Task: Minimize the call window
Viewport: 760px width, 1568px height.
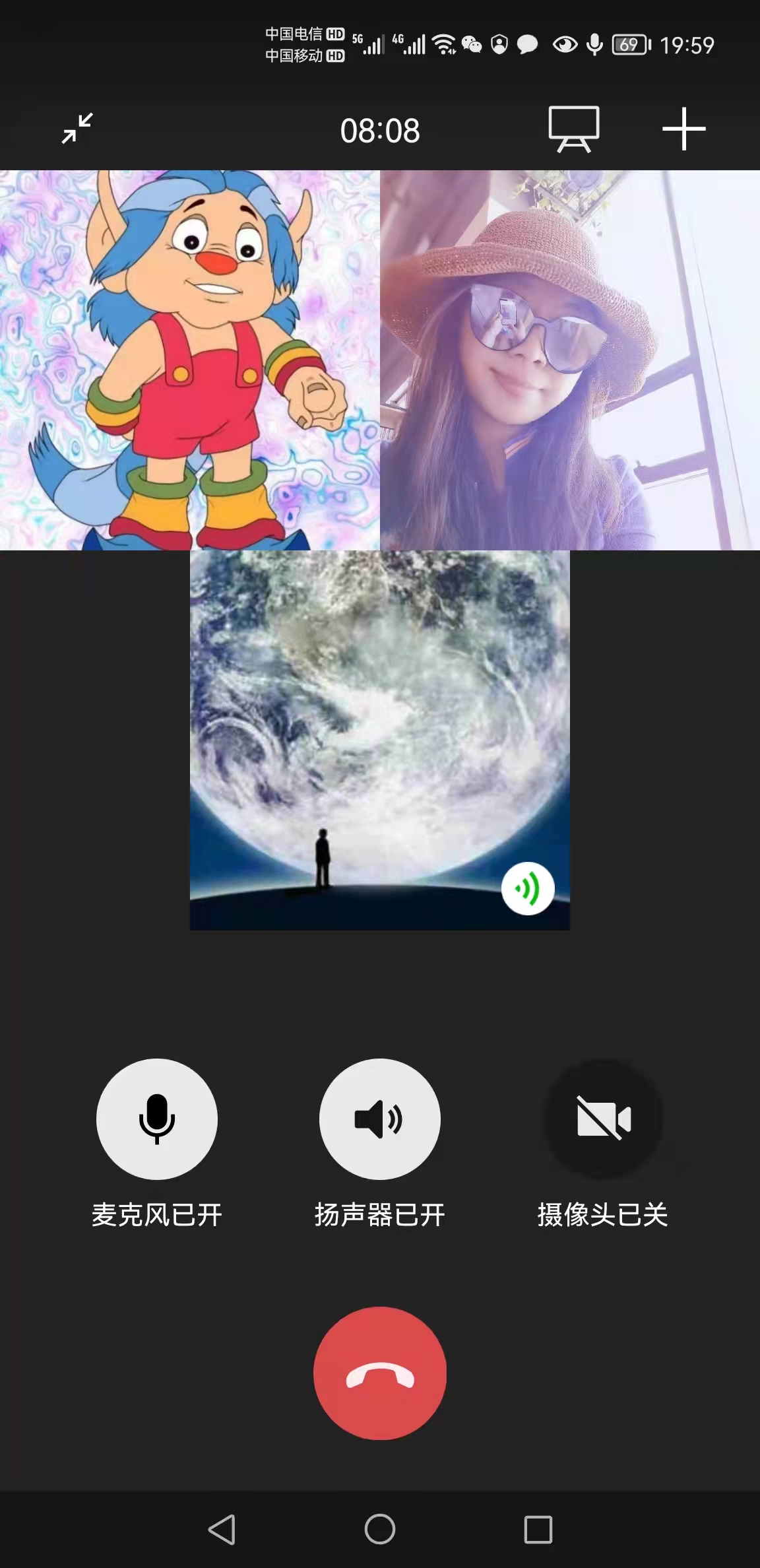Action: [x=77, y=129]
